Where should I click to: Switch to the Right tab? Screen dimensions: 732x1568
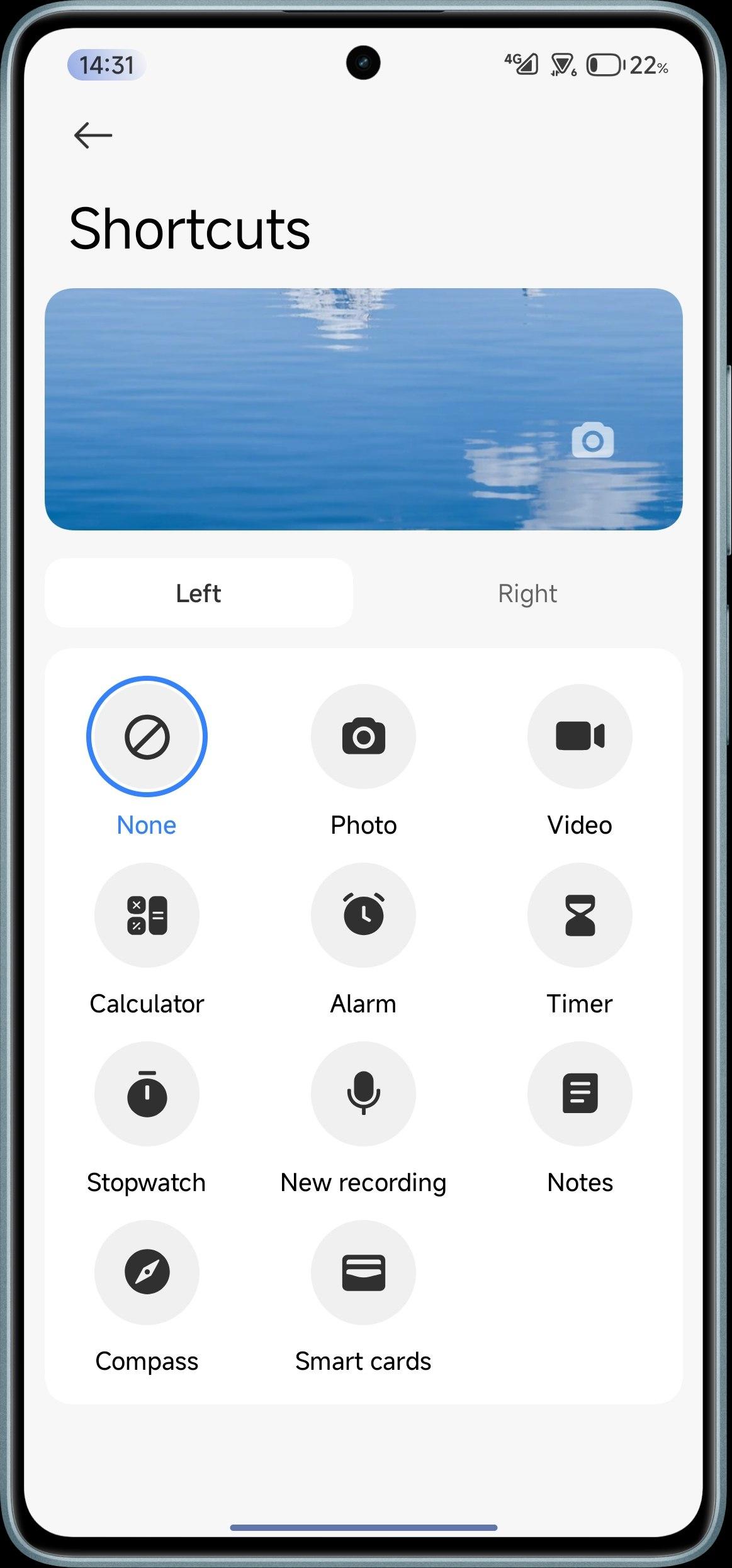pyautogui.click(x=527, y=593)
